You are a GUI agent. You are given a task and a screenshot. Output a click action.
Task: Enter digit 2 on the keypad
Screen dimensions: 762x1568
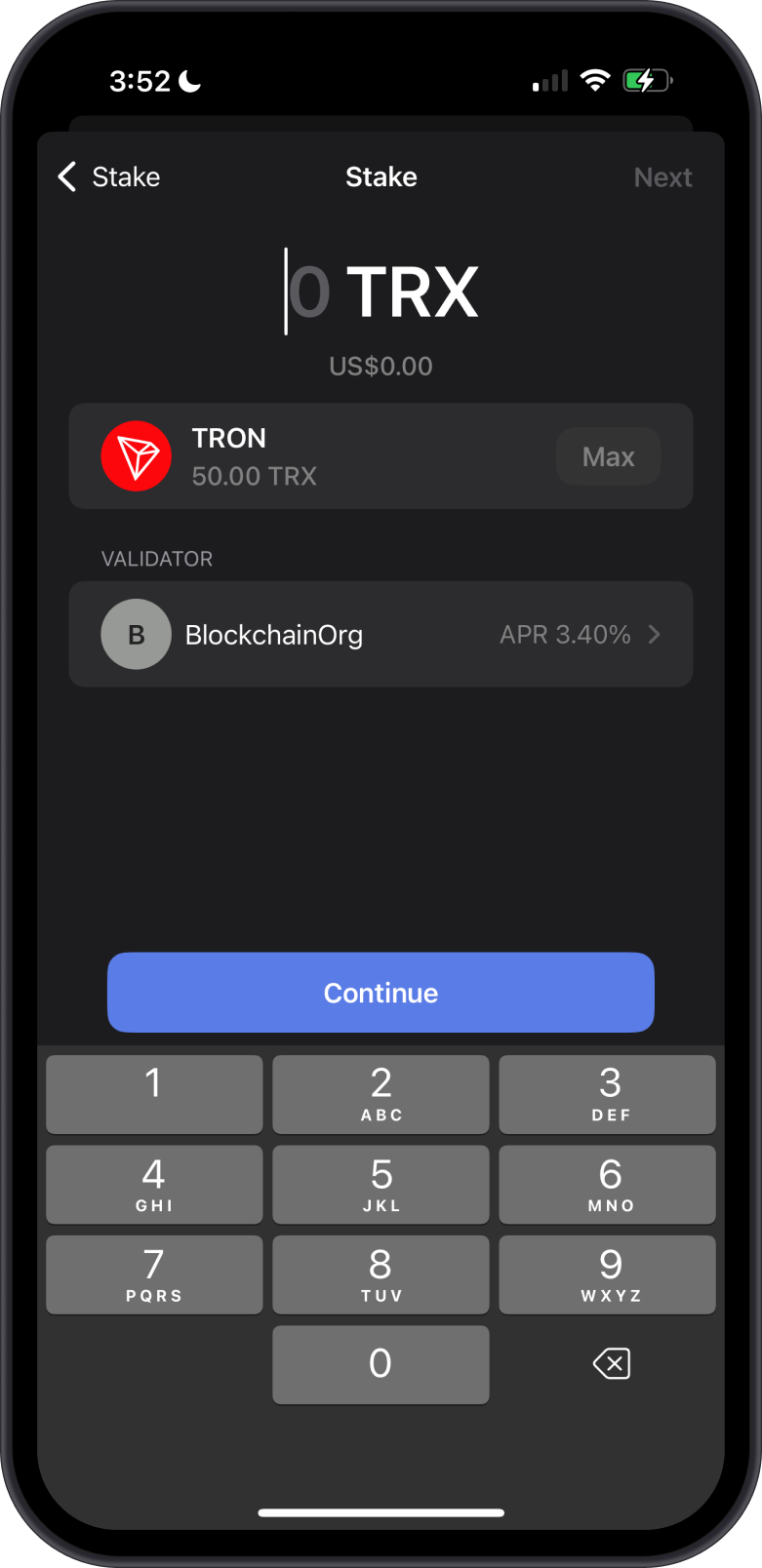point(381,1094)
